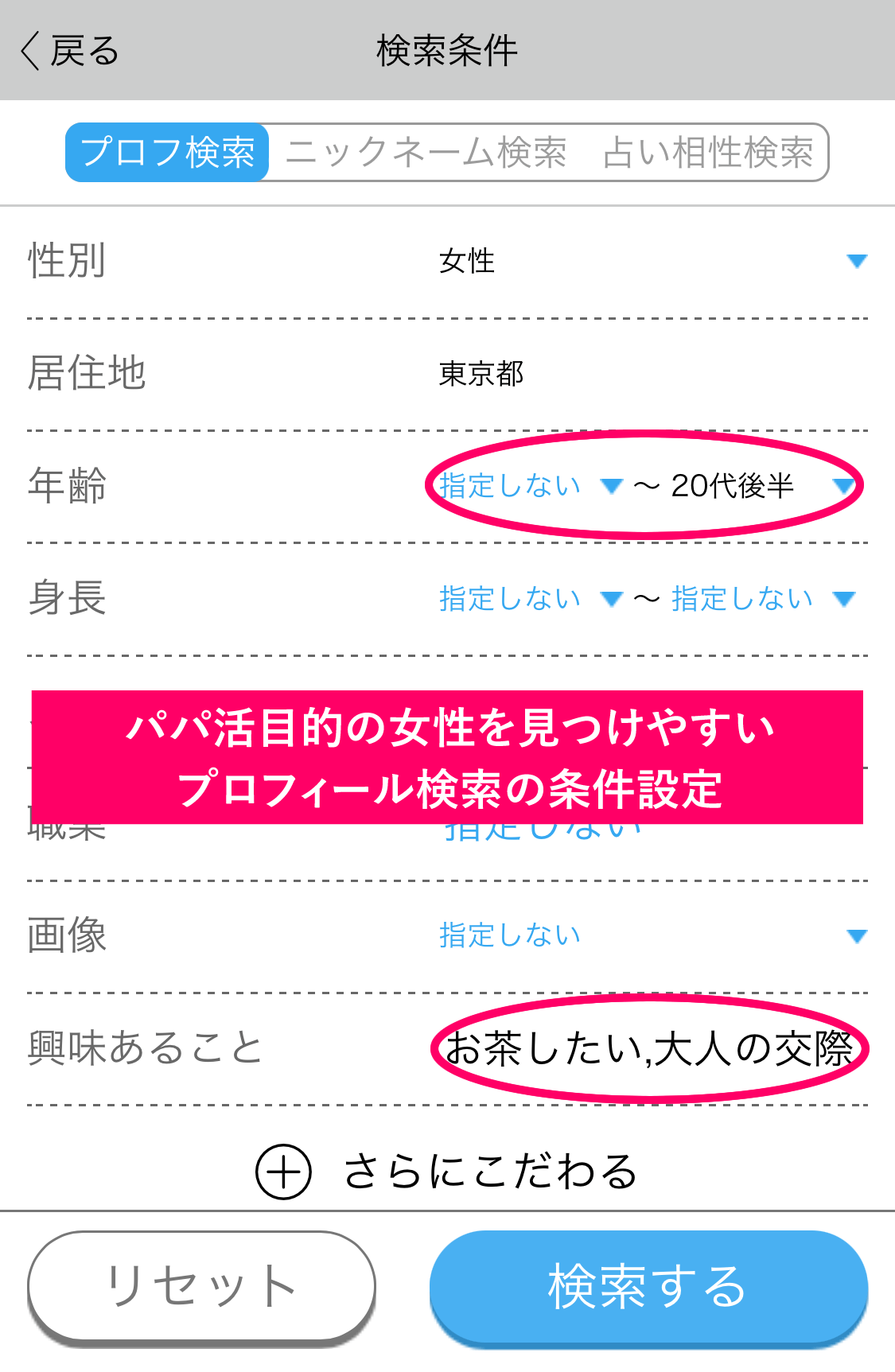Expand さらにこだわる for more conditions

point(447,1172)
